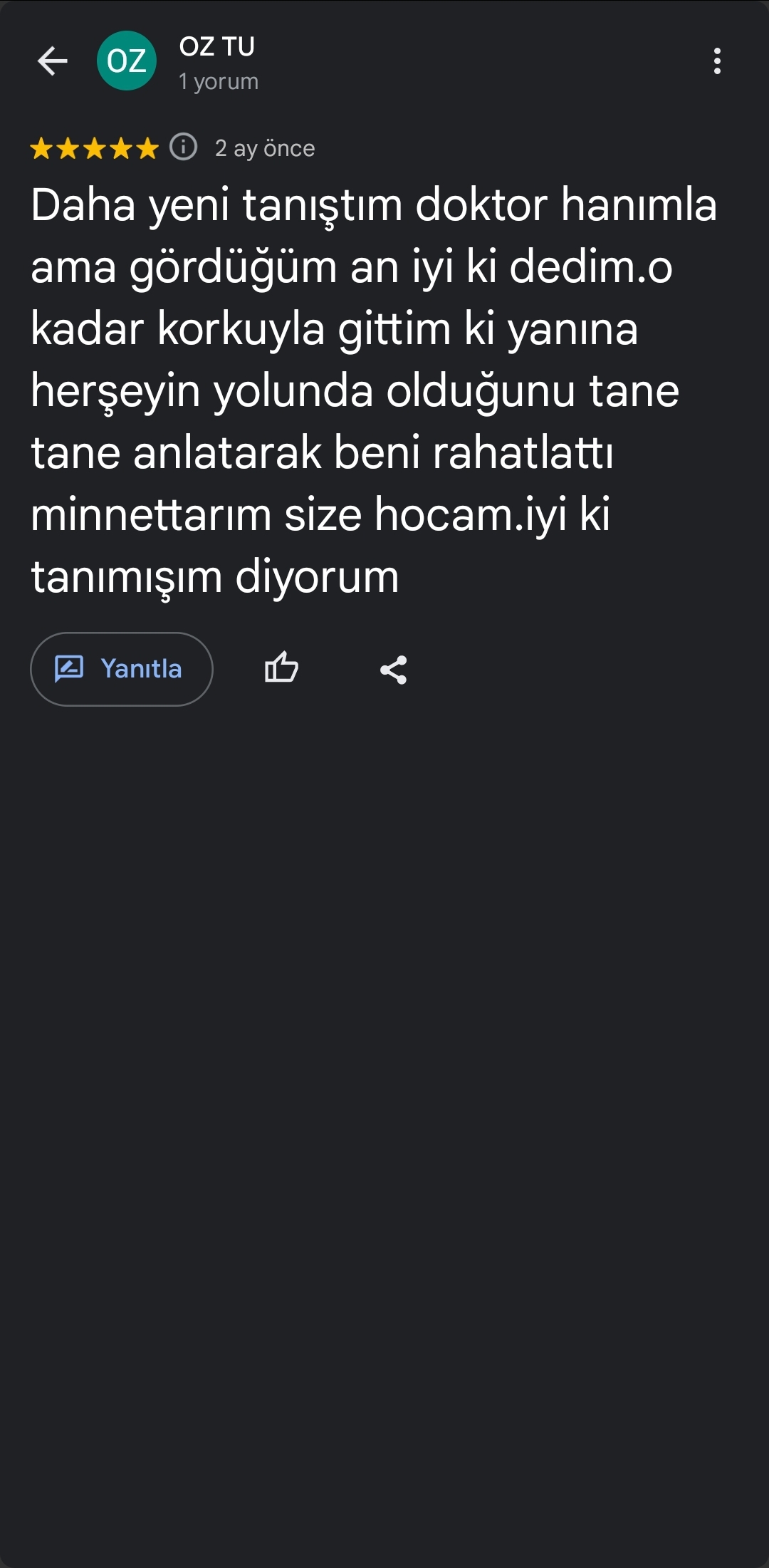Go back using the arrow
This screenshot has height=1568, width=769.
[x=52, y=61]
